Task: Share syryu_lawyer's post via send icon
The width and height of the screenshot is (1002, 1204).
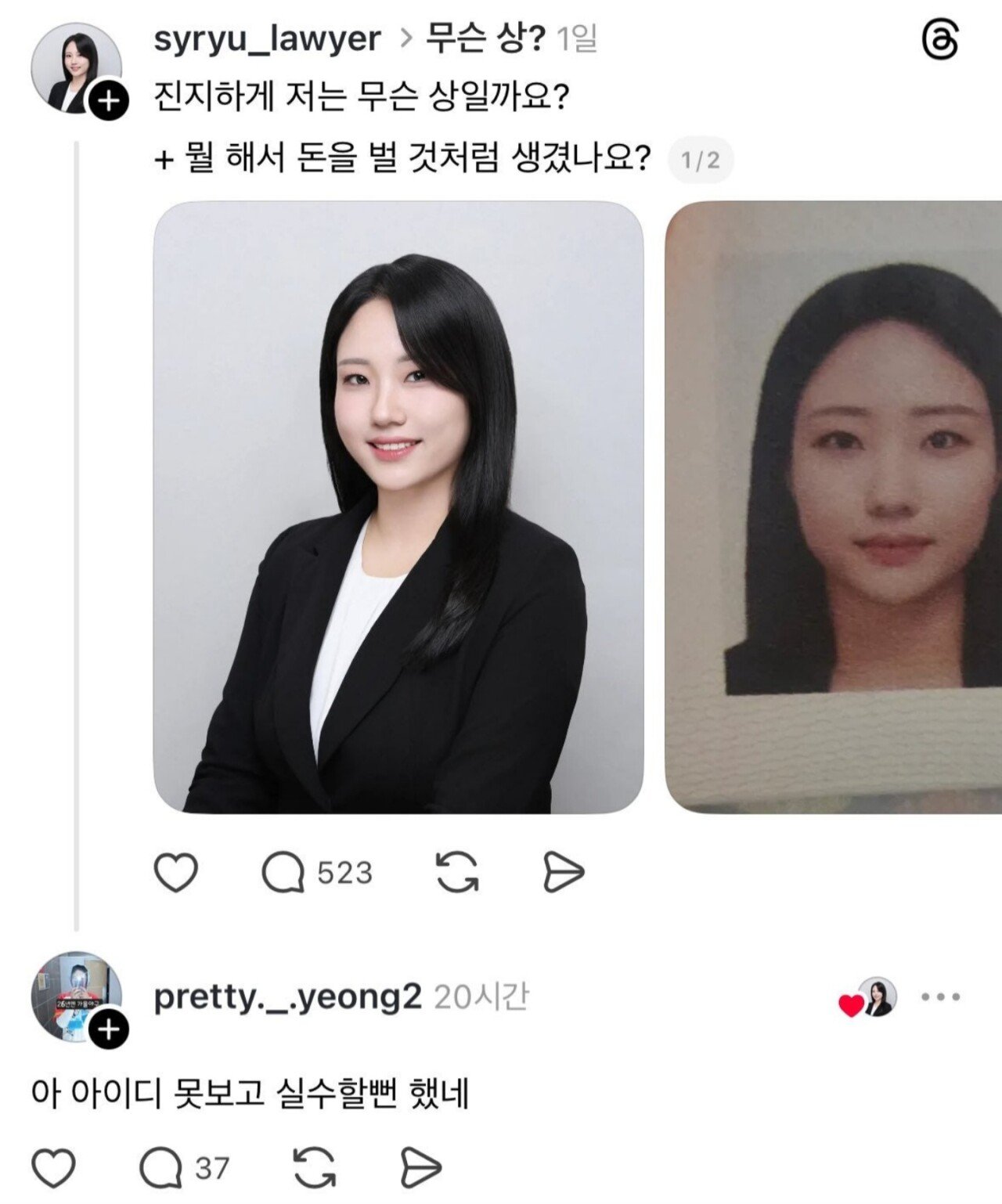Action: pyautogui.click(x=564, y=872)
